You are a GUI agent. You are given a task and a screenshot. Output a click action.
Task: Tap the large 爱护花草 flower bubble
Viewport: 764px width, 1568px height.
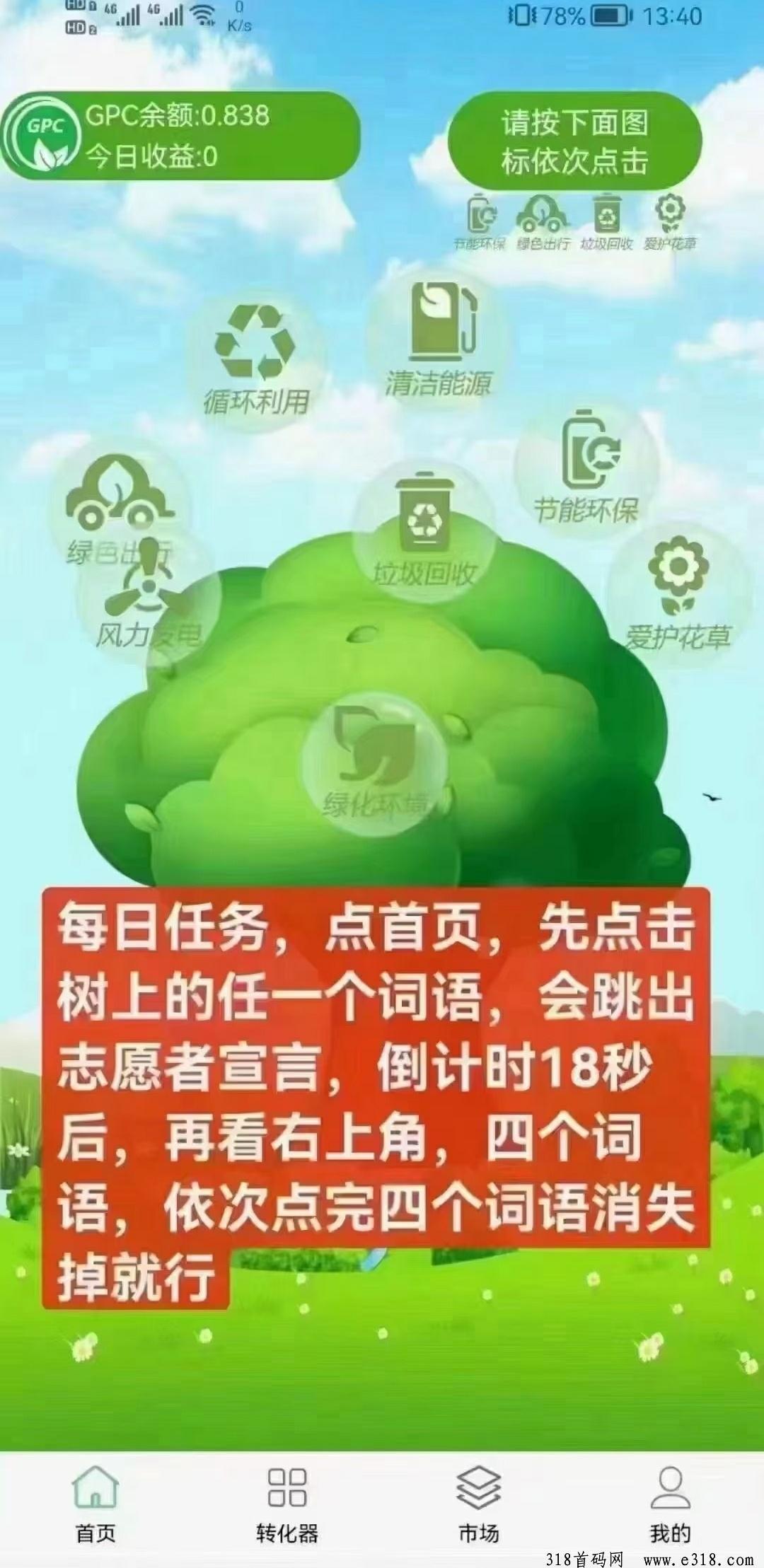[x=677, y=593]
